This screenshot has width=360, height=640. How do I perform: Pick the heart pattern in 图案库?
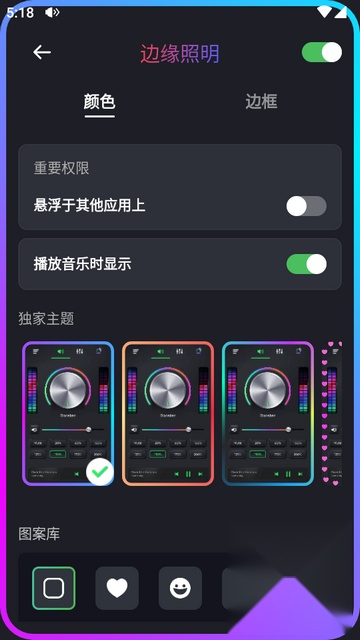[117, 588]
